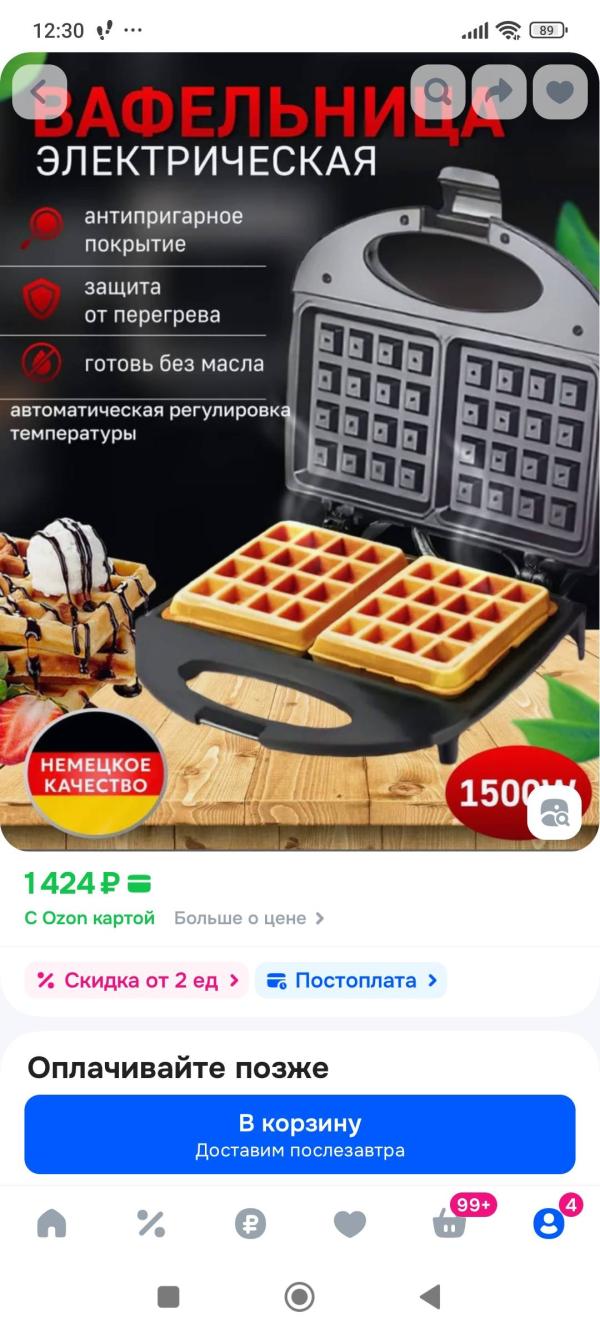The width and height of the screenshot is (600, 1332).
Task: Open the profile tab
Action: pos(548,1223)
